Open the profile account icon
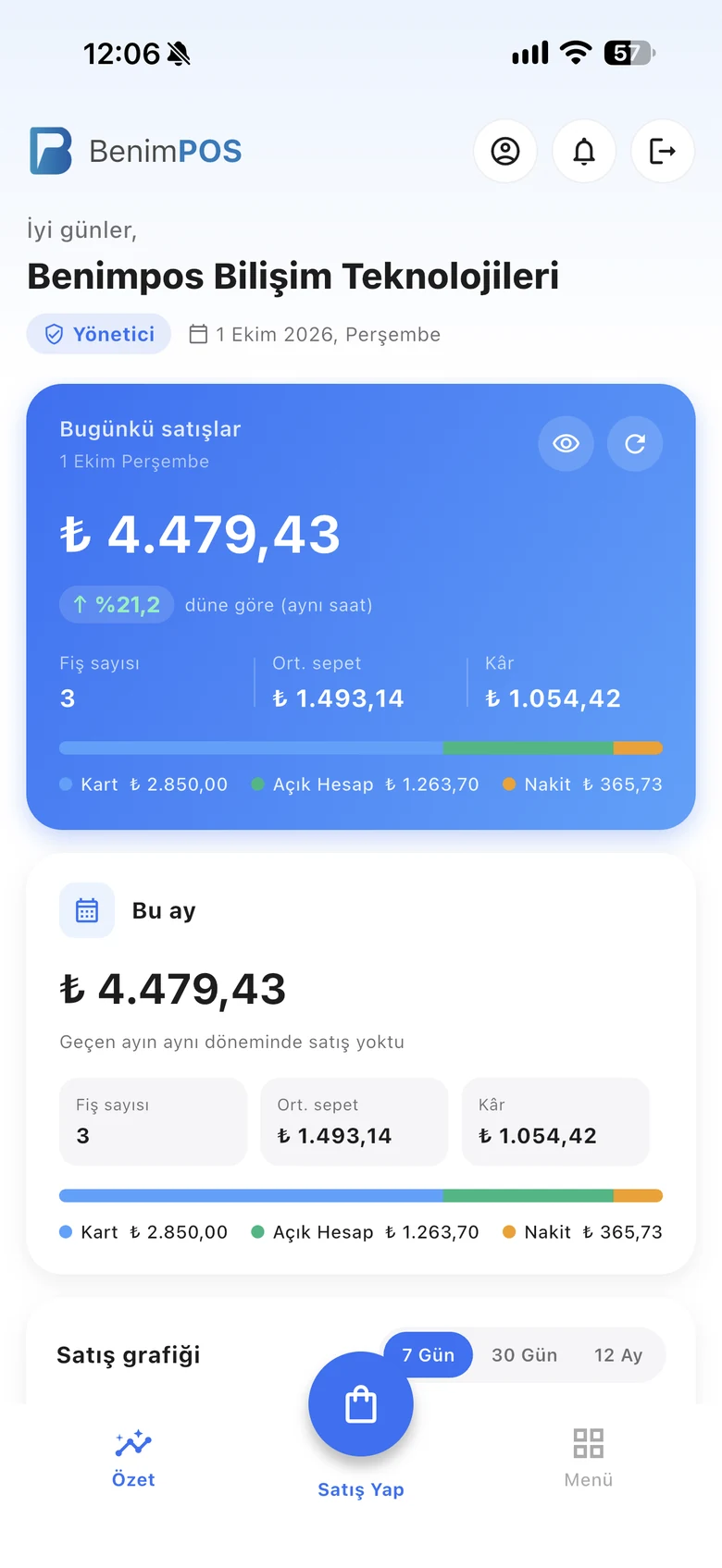The width and height of the screenshot is (722, 1568). [505, 151]
